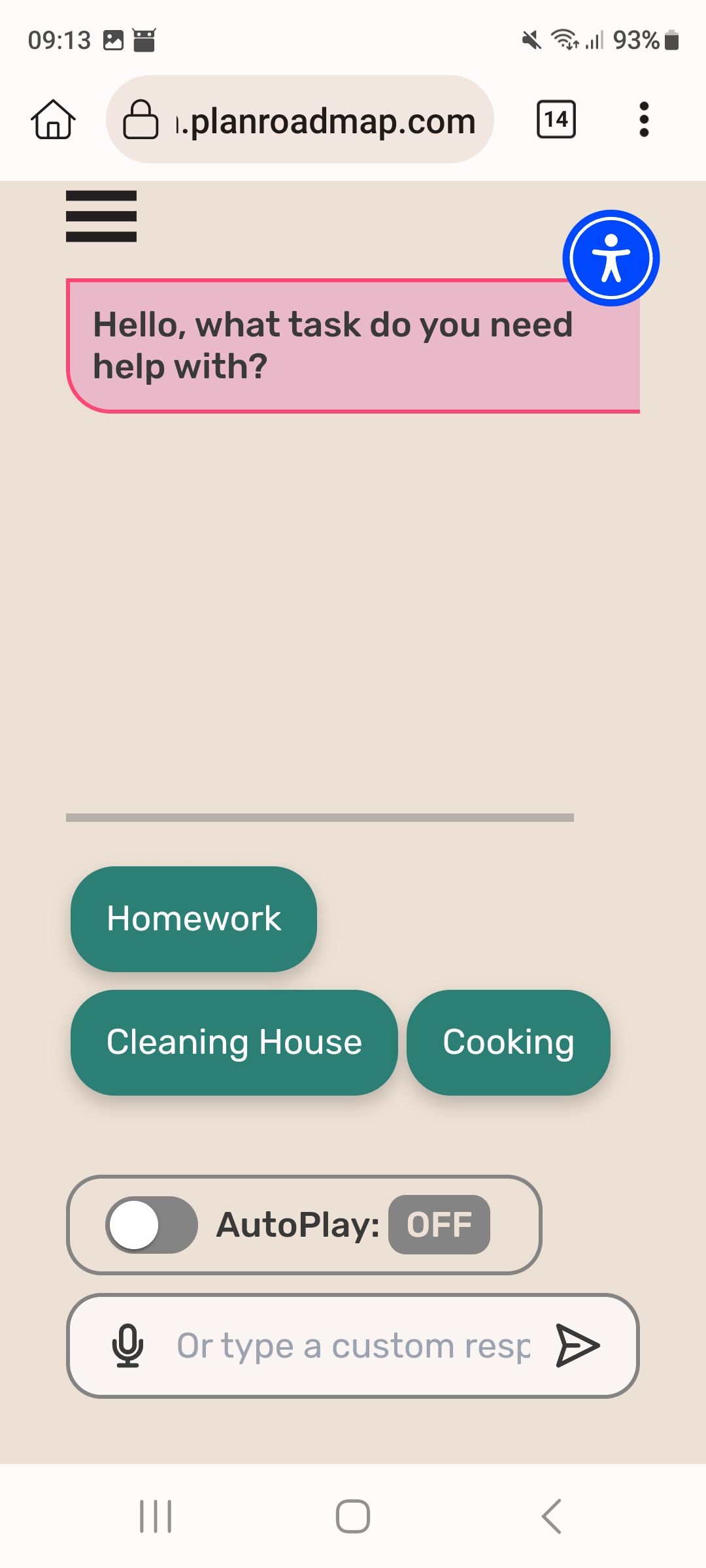Focus the custom response text field

[x=353, y=1346]
